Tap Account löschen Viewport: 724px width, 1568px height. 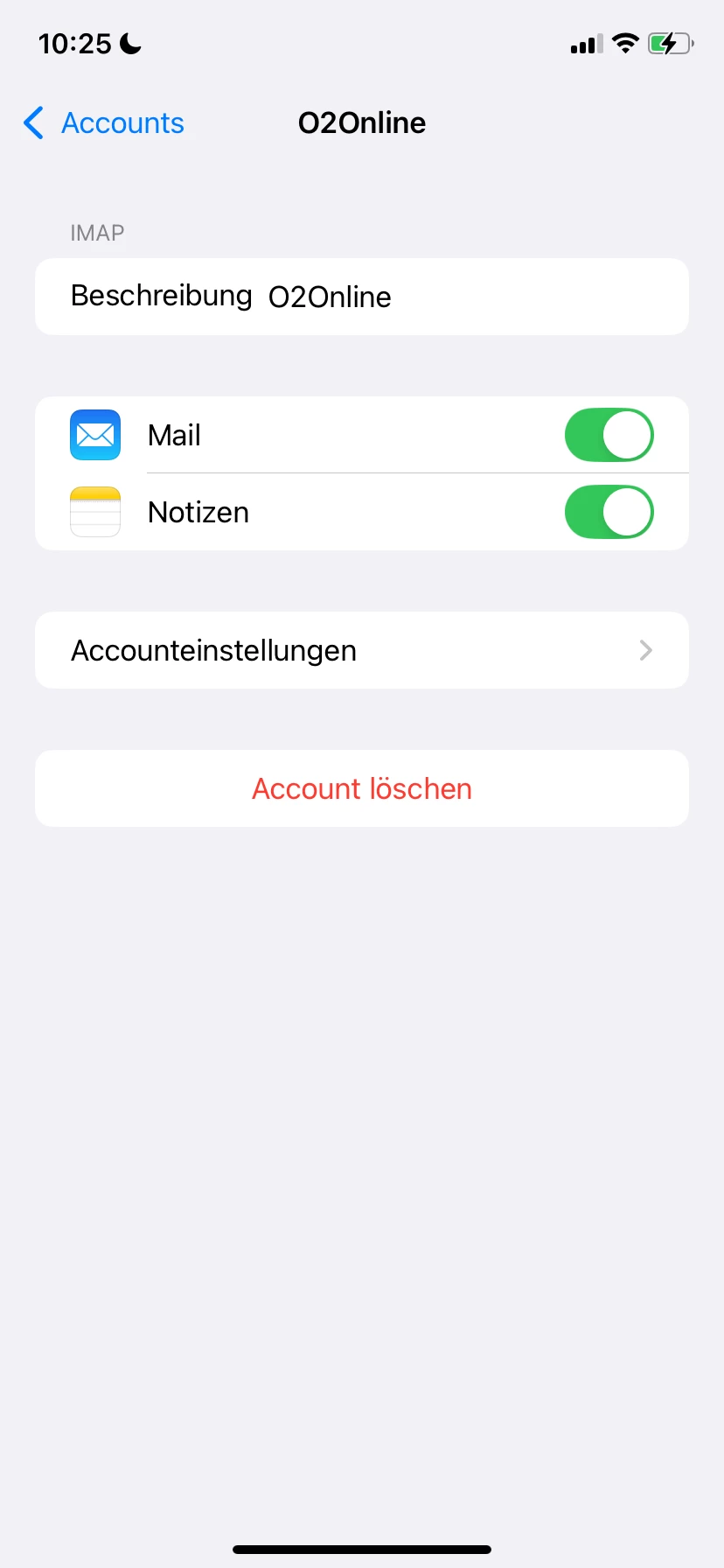pyautogui.click(x=361, y=788)
